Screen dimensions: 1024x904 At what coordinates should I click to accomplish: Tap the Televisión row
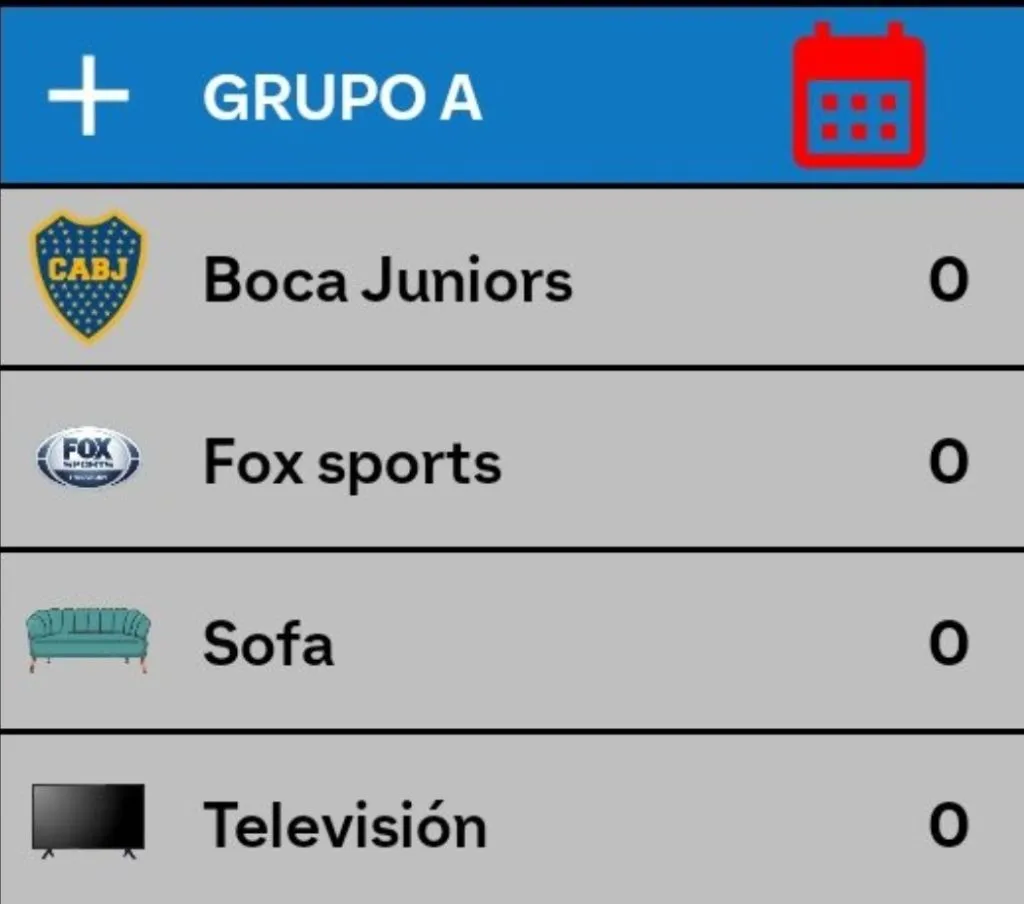click(345, 826)
